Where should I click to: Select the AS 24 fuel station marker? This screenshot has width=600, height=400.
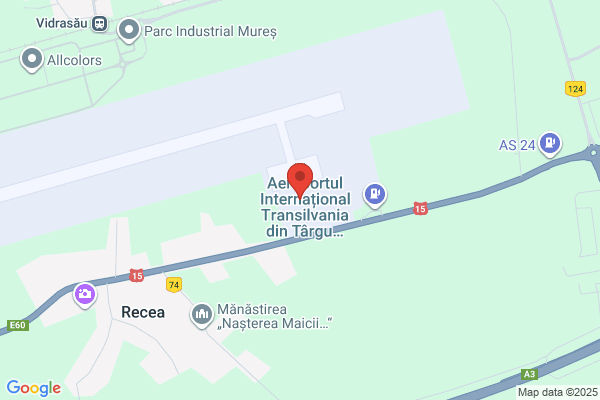550,144
